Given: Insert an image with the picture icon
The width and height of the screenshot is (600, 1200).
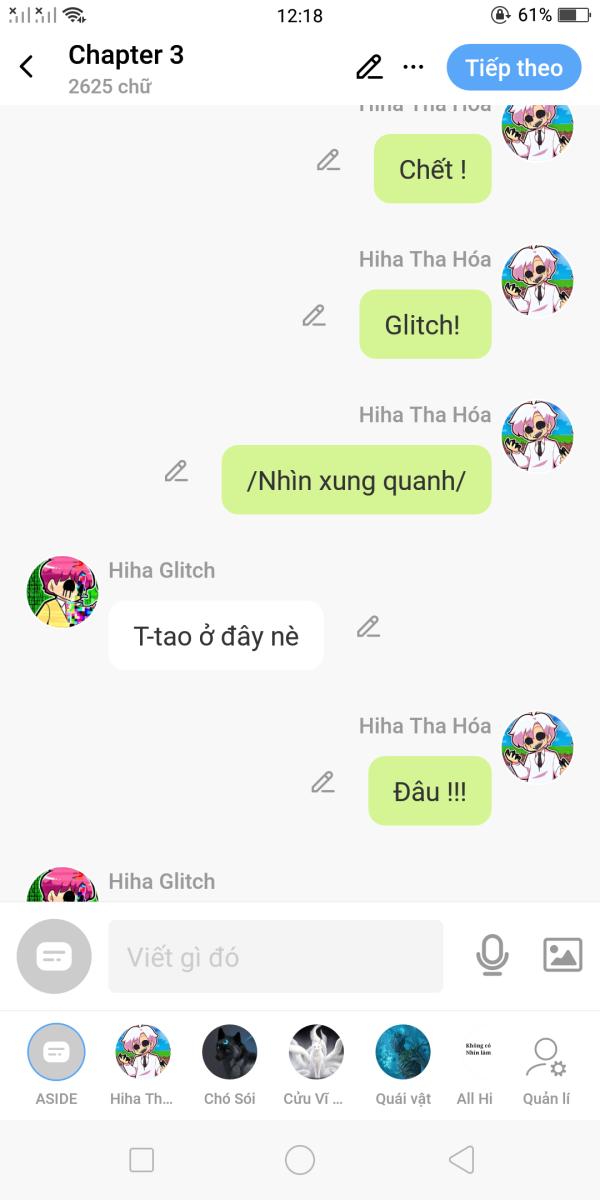Looking at the screenshot, I should pyautogui.click(x=562, y=955).
